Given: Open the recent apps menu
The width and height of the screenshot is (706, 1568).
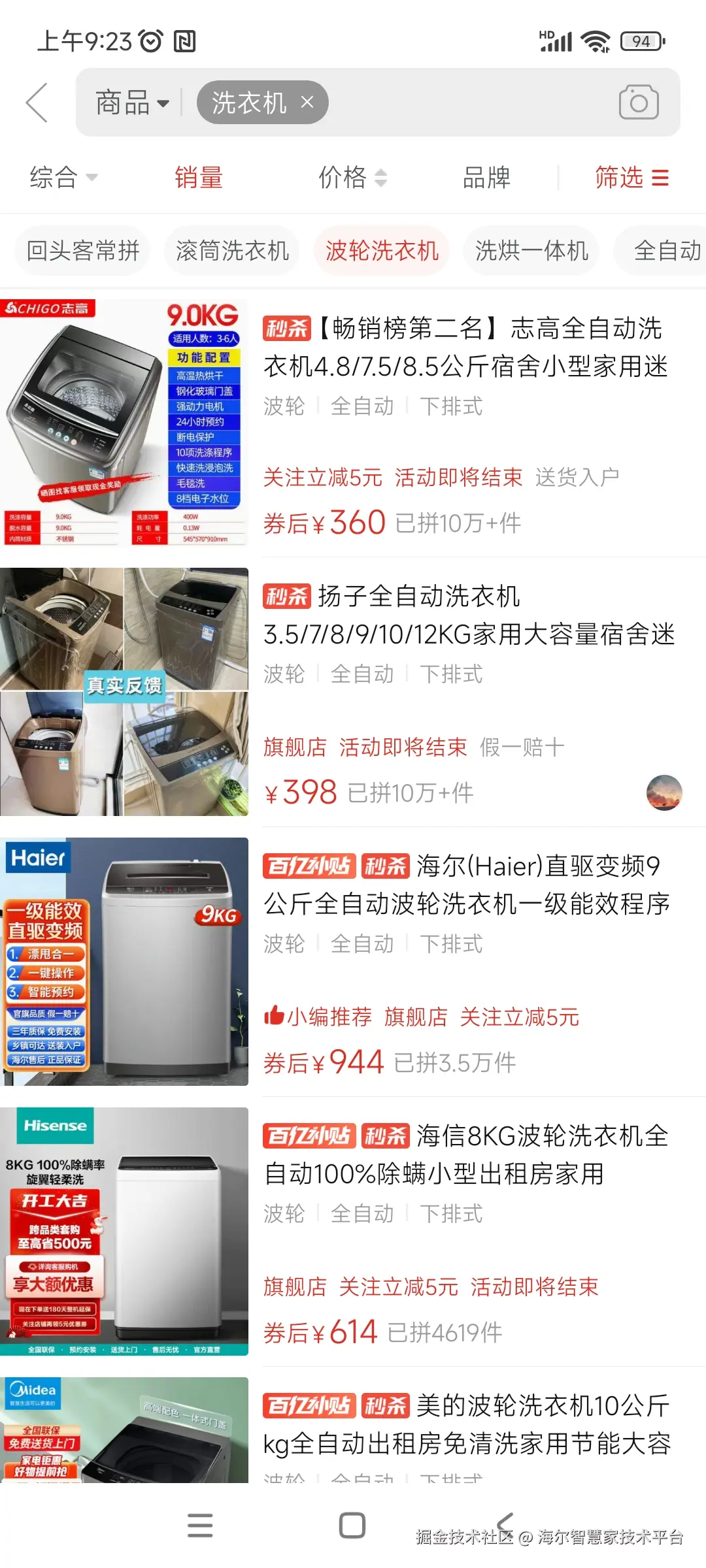Looking at the screenshot, I should 200,1526.
